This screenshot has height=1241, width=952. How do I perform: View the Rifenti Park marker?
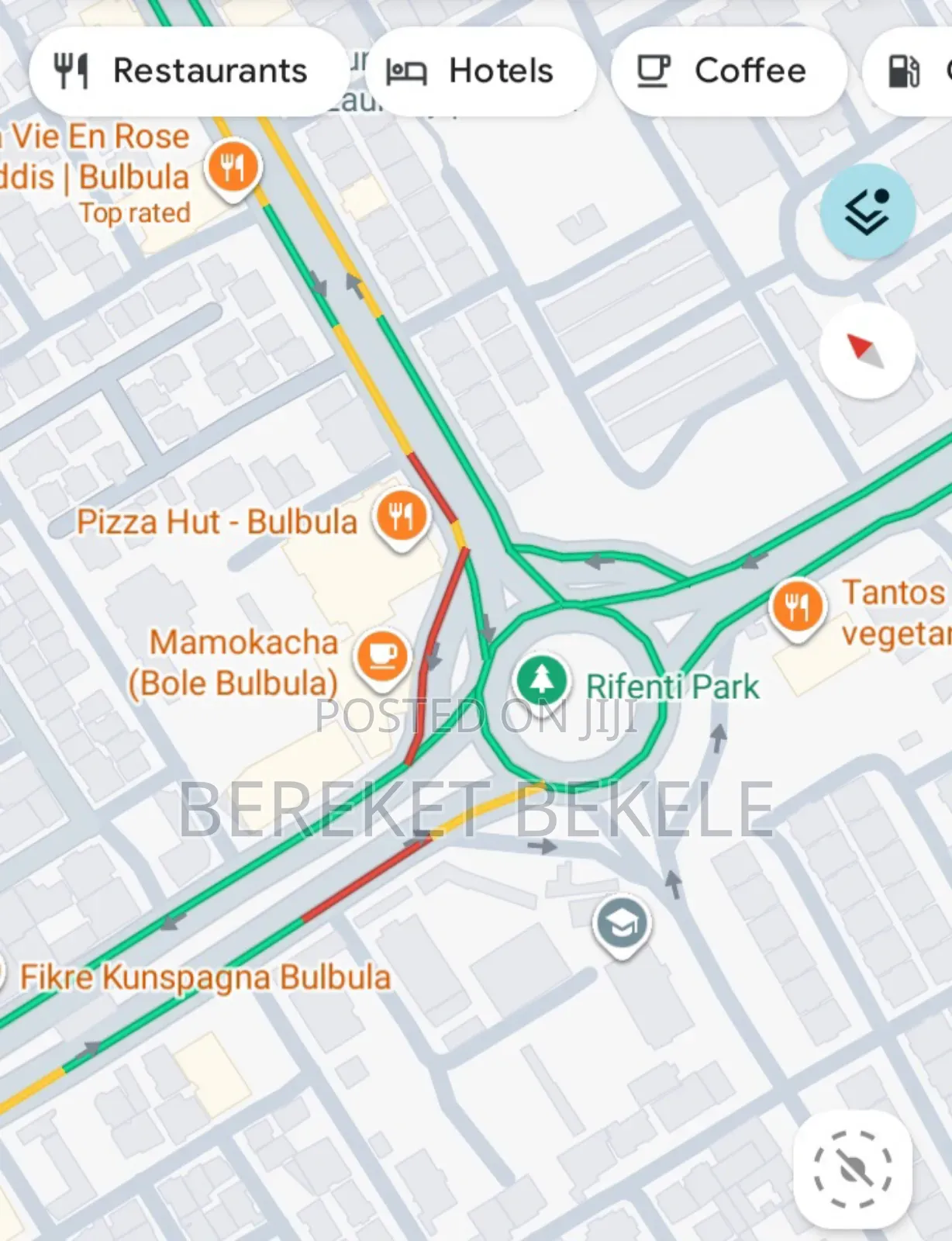[x=542, y=680]
